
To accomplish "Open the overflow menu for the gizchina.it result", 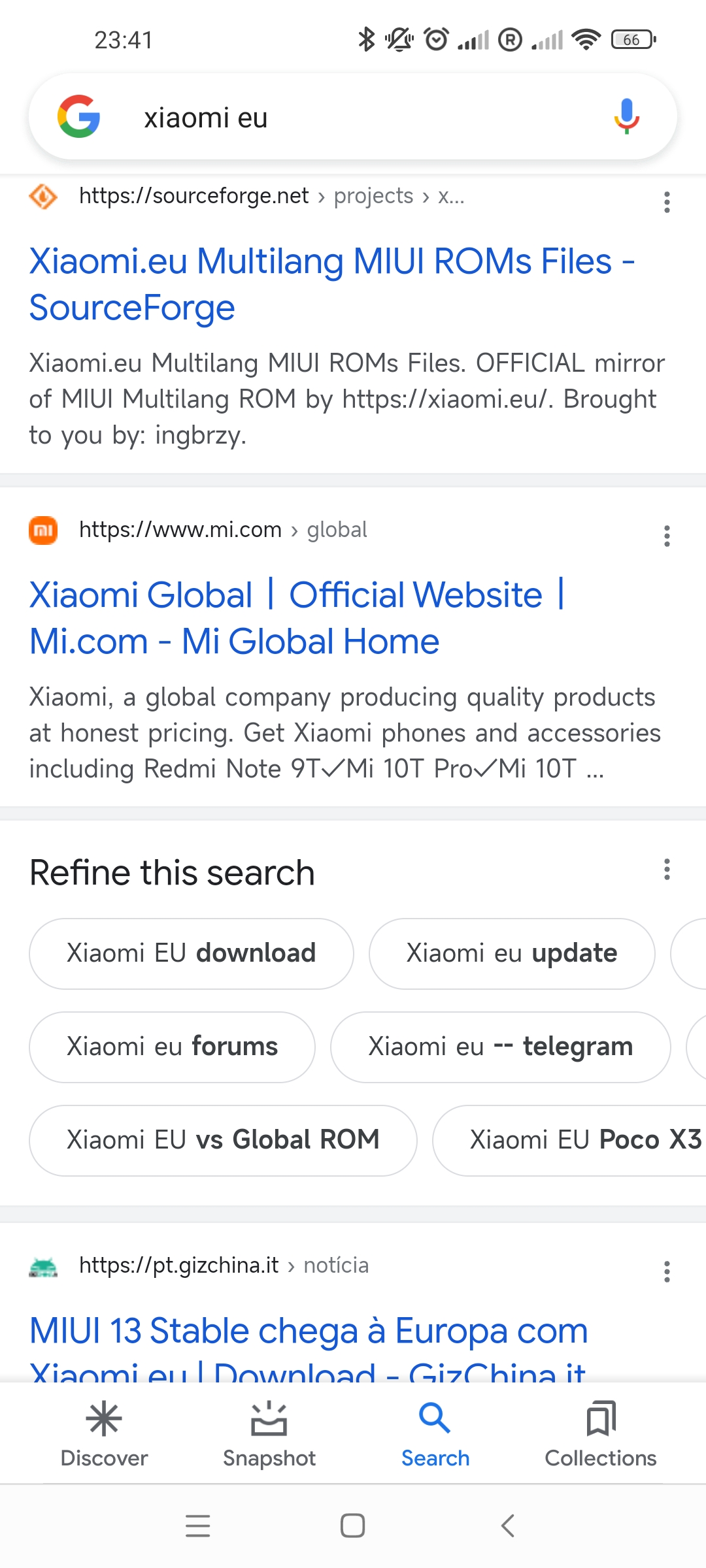I will tap(667, 1271).
